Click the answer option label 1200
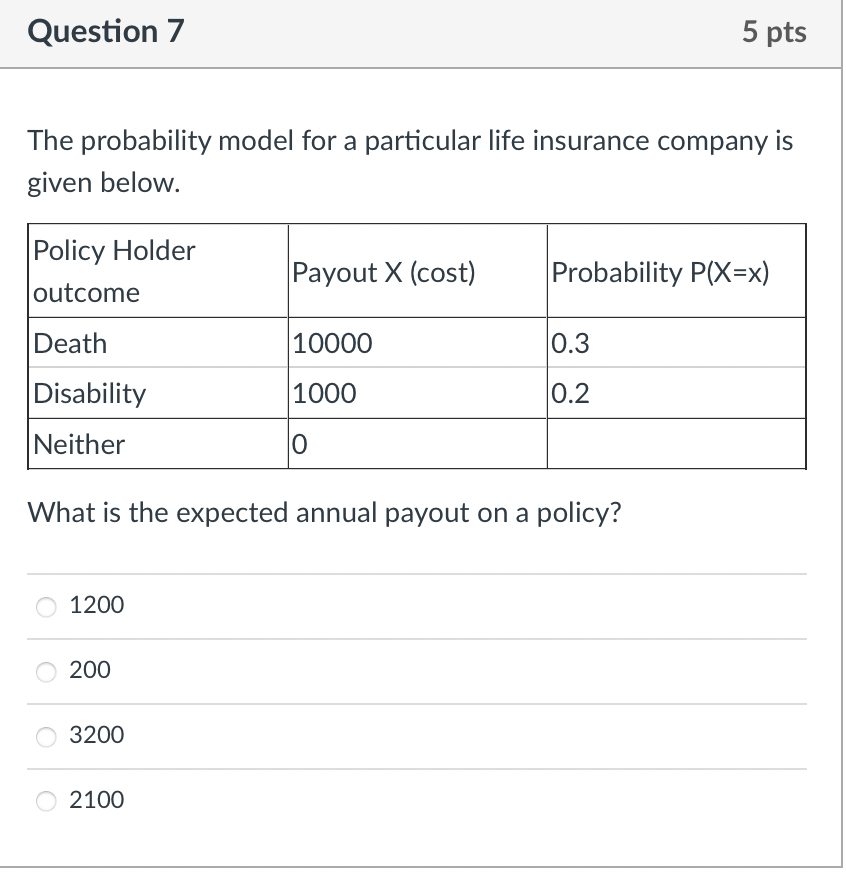This screenshot has width=846, height=878. [x=96, y=605]
